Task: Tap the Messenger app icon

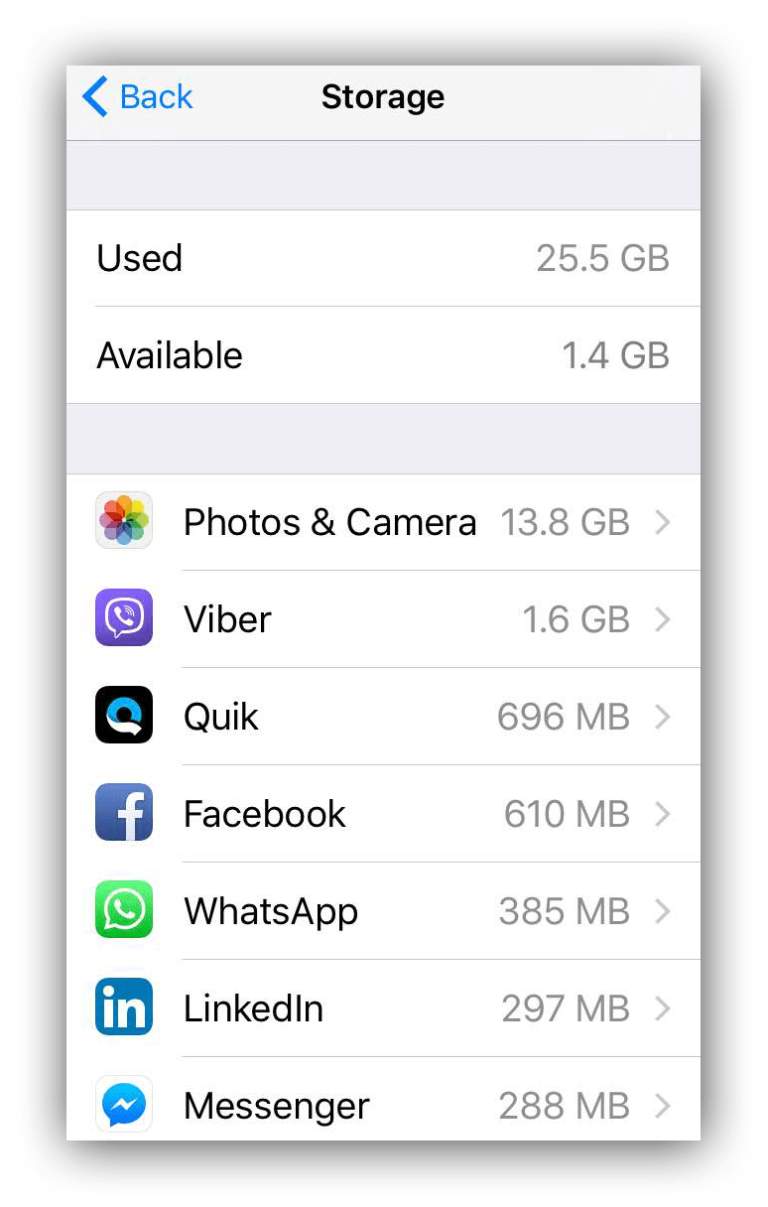Action: tap(123, 1104)
